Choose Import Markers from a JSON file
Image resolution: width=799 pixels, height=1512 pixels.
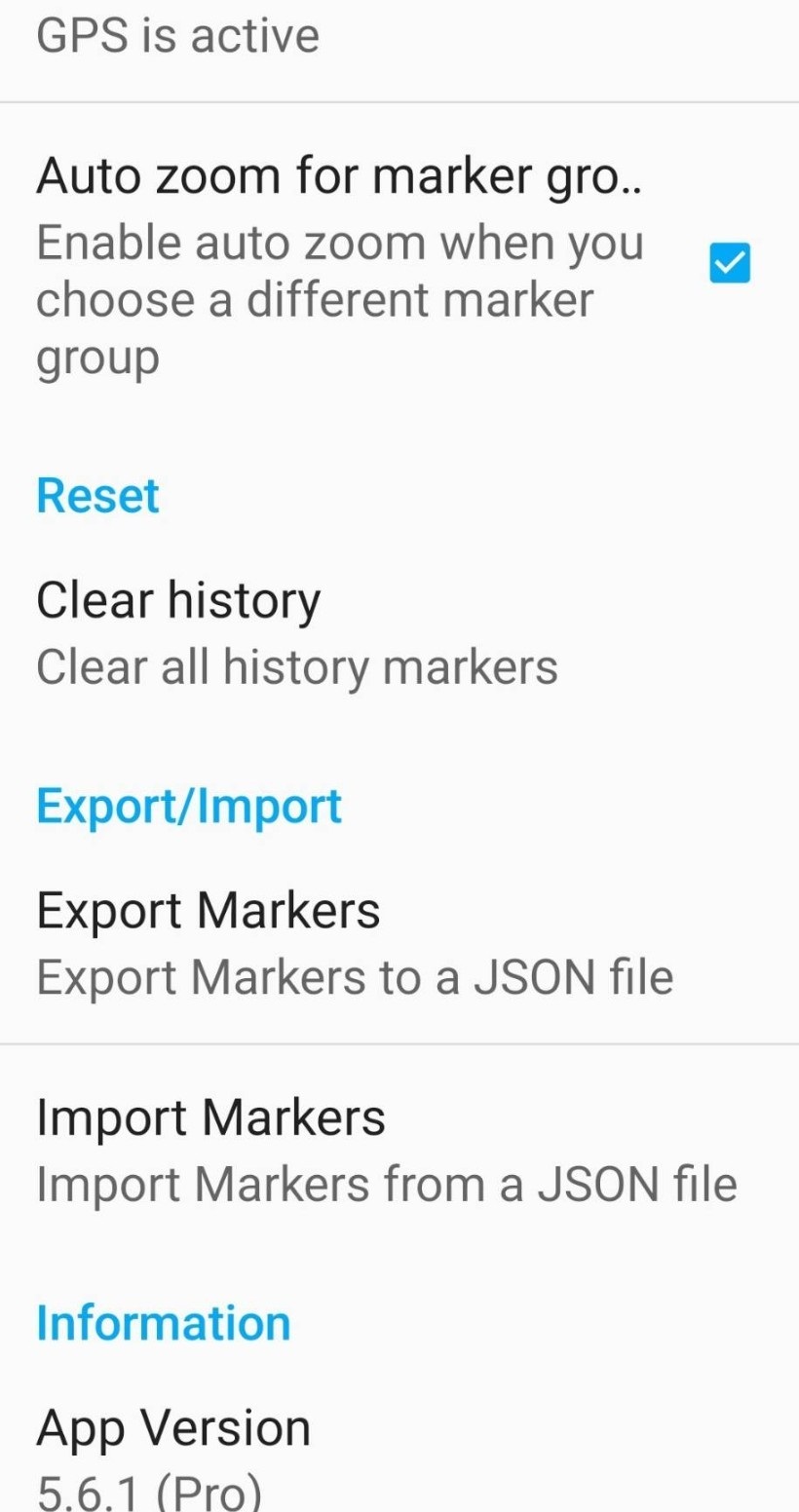[x=386, y=1151]
